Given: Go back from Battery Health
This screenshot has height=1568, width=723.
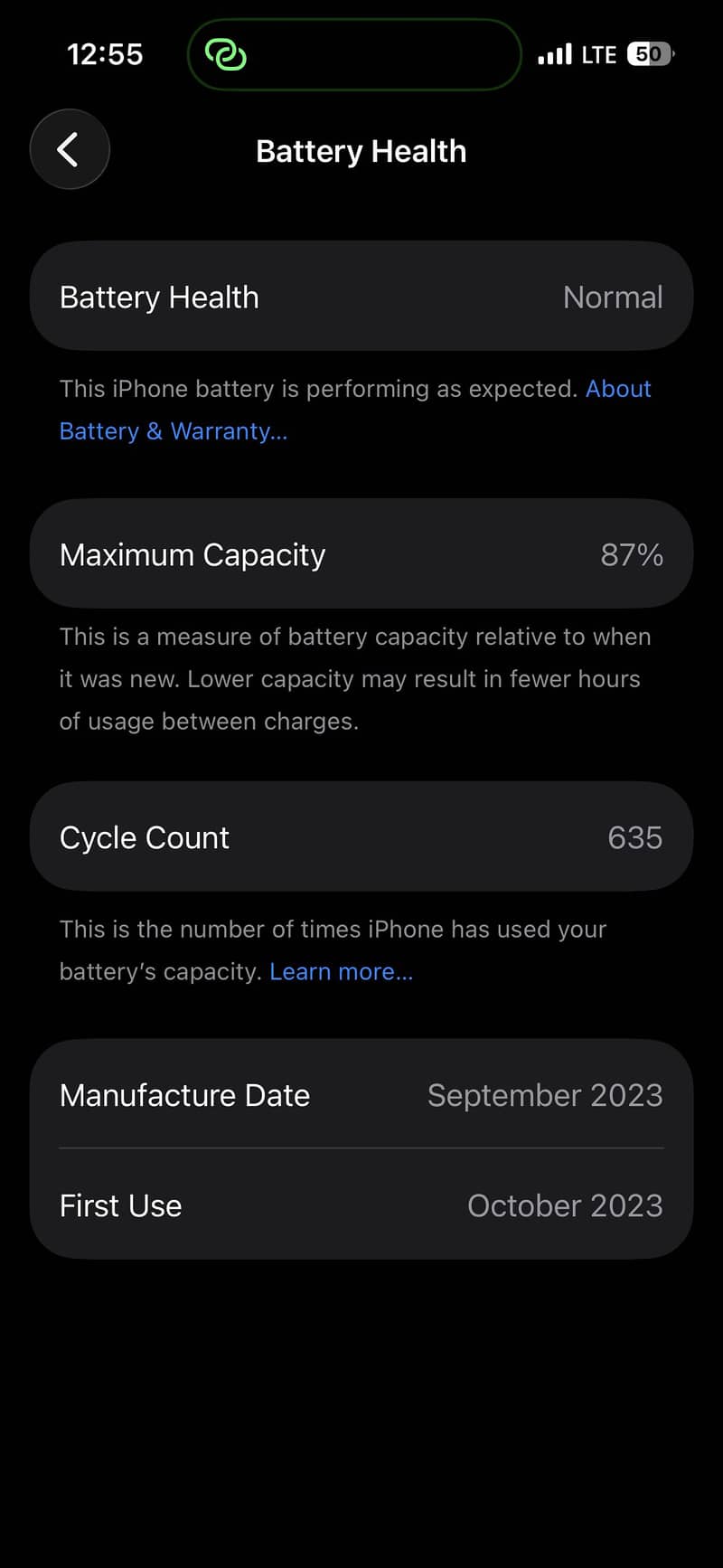Looking at the screenshot, I should click(70, 149).
